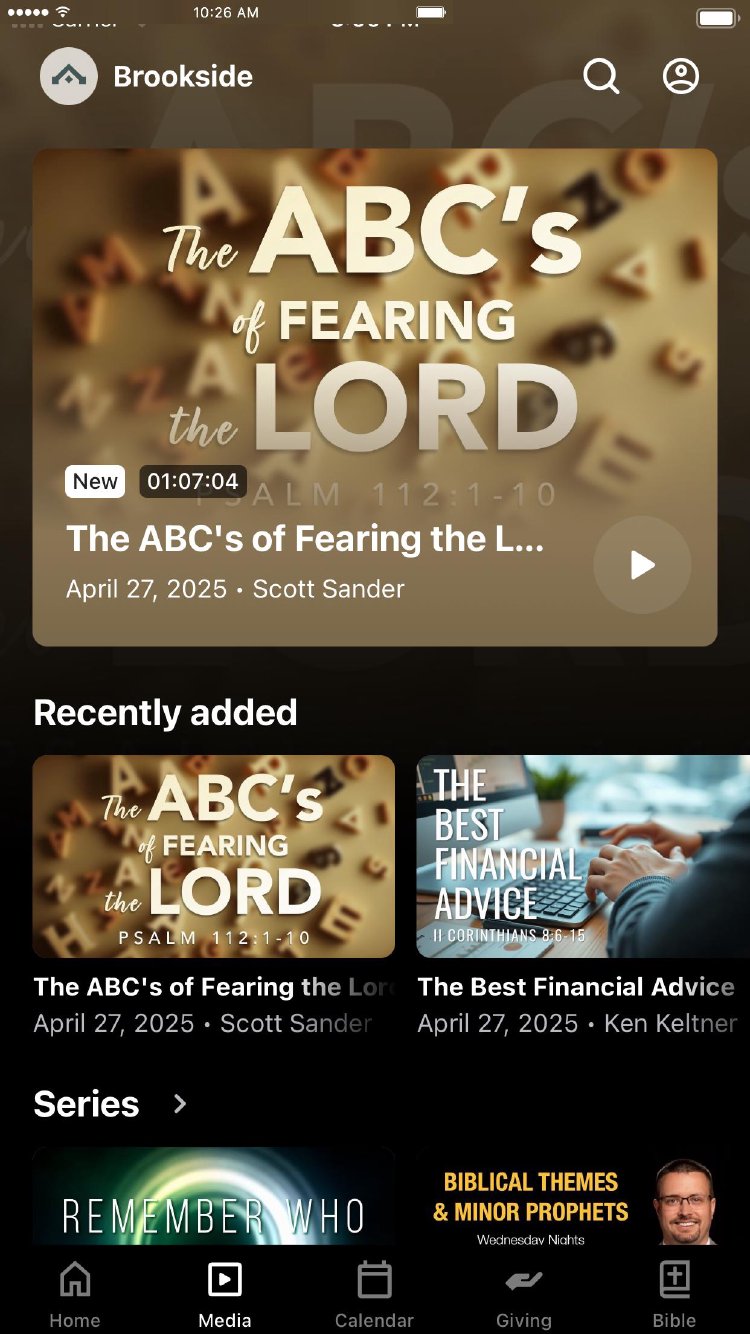Play The ABC's of Fearing the Lord

(642, 565)
